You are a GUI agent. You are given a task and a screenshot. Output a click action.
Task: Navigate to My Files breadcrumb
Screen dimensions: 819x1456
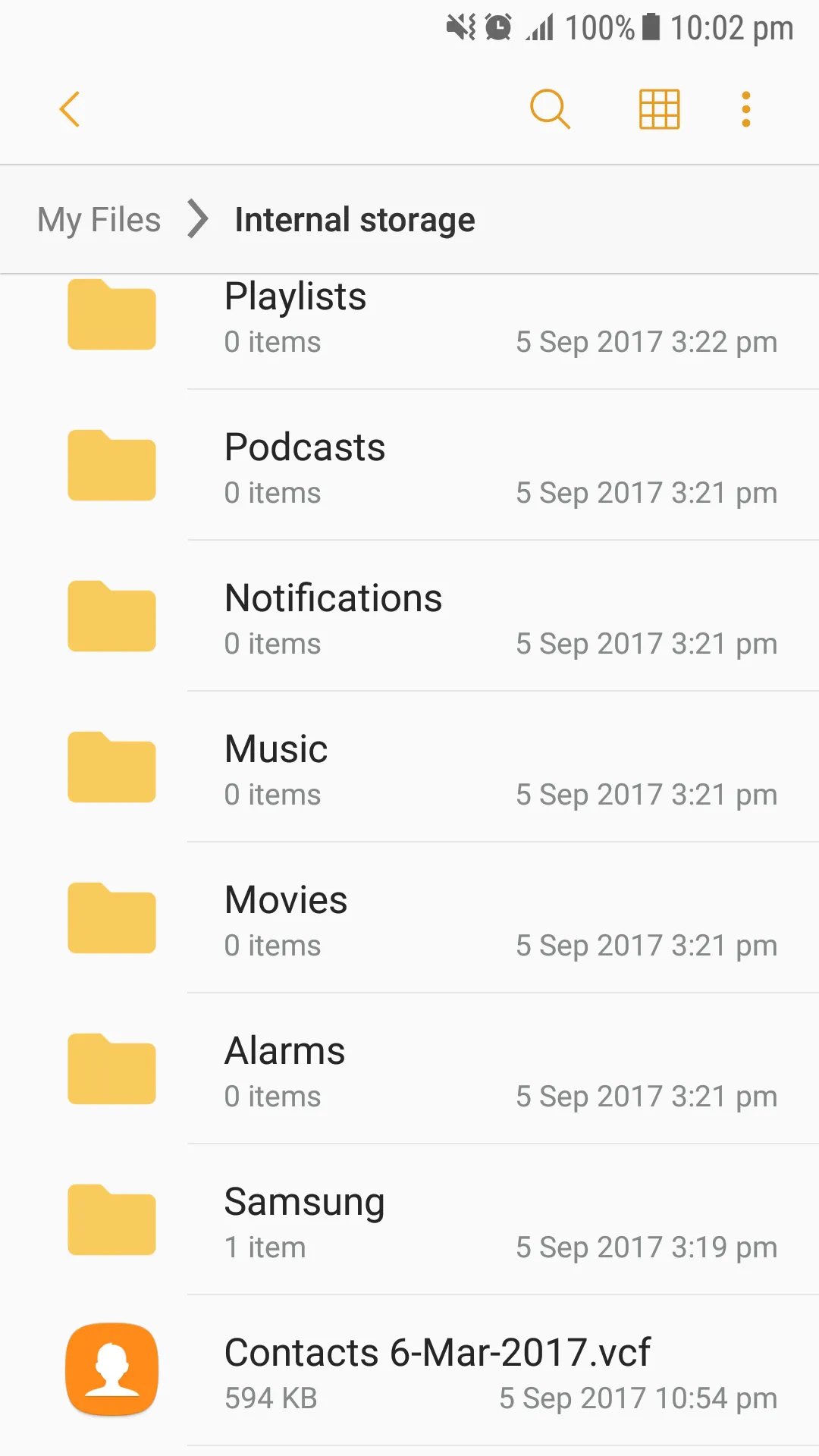coord(99,220)
